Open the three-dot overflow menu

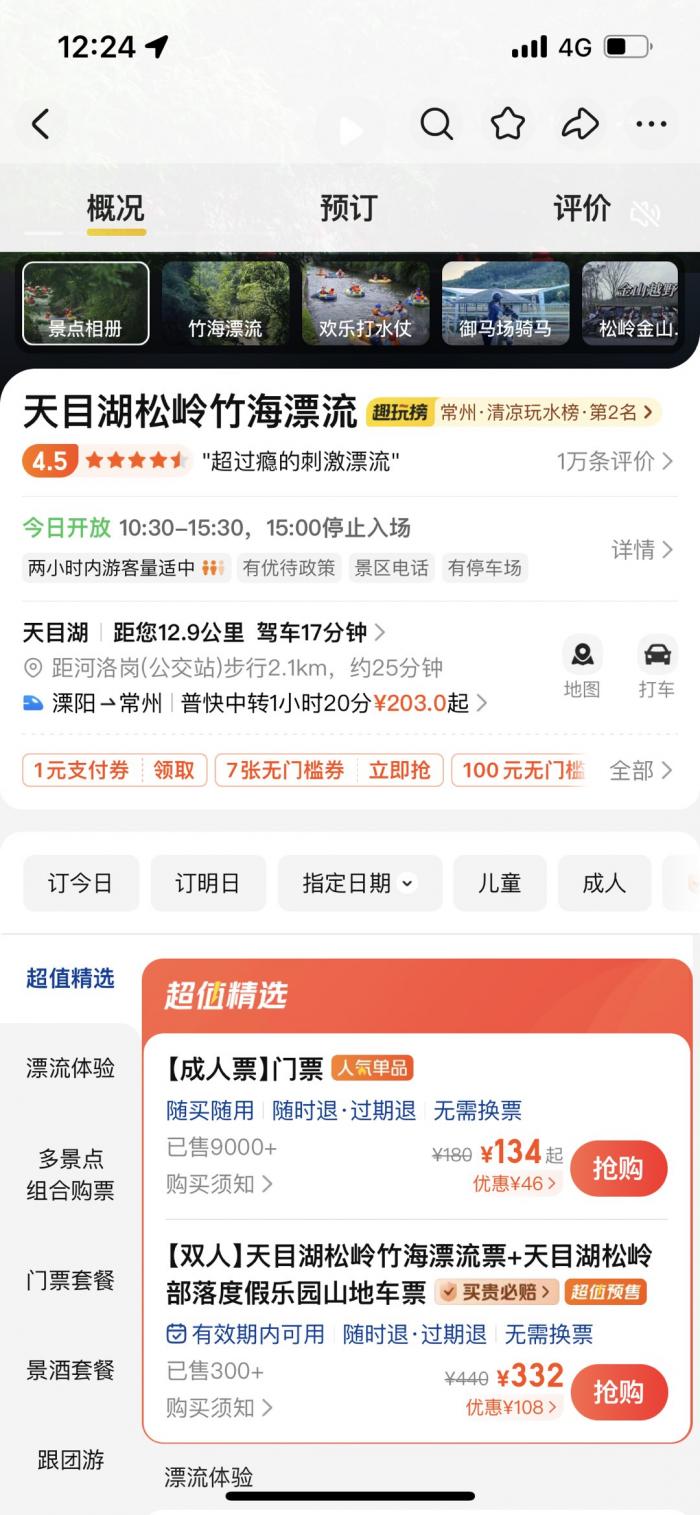point(651,125)
